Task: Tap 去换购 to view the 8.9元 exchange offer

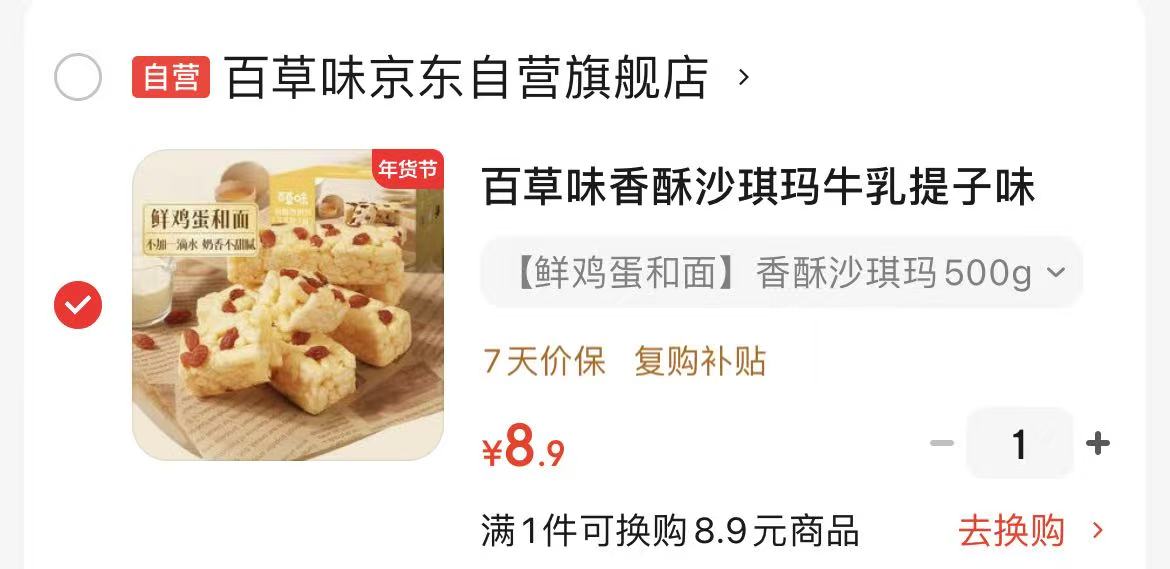Action: (1031, 531)
